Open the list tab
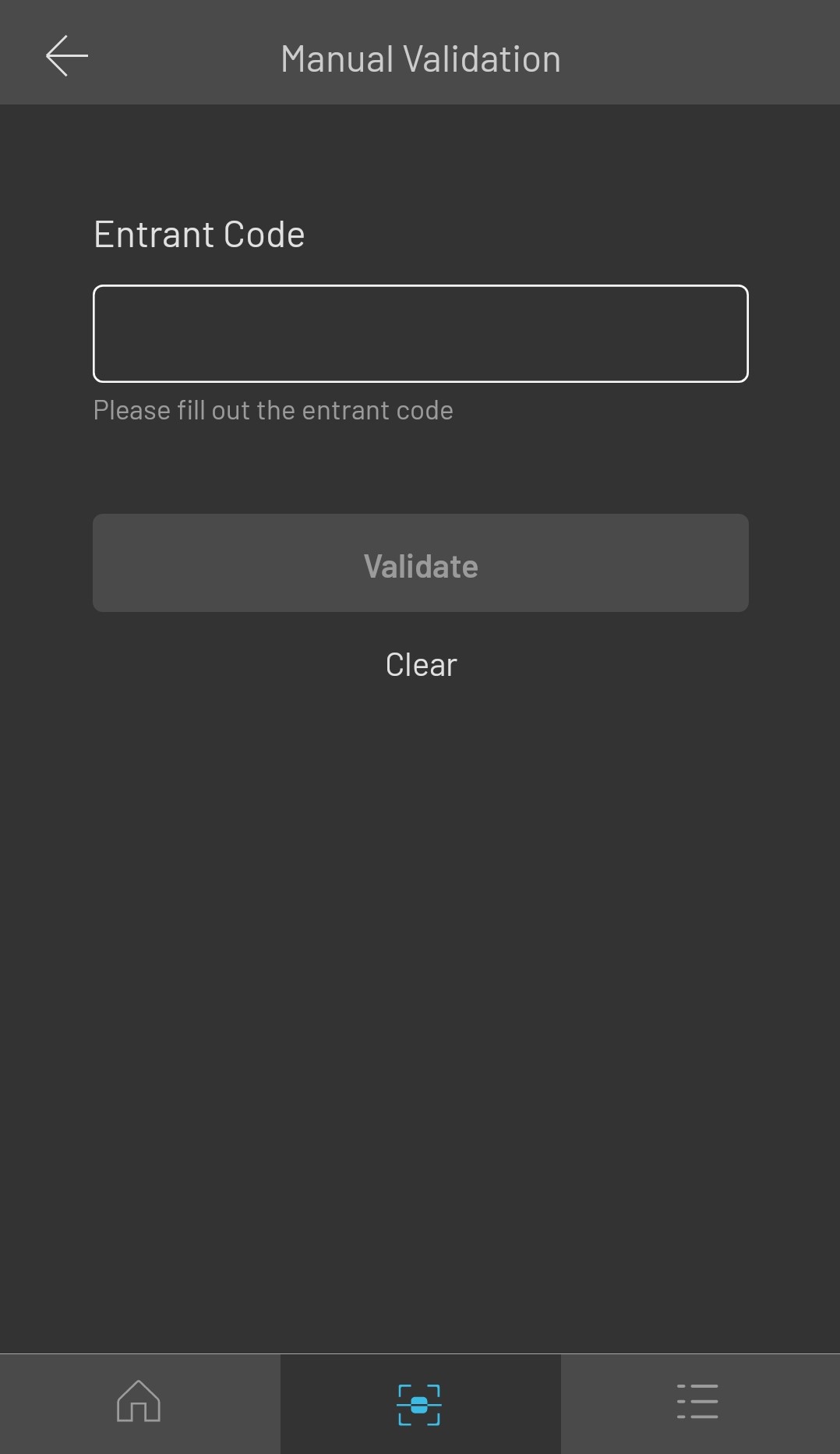The image size is (840, 1454). click(699, 1403)
